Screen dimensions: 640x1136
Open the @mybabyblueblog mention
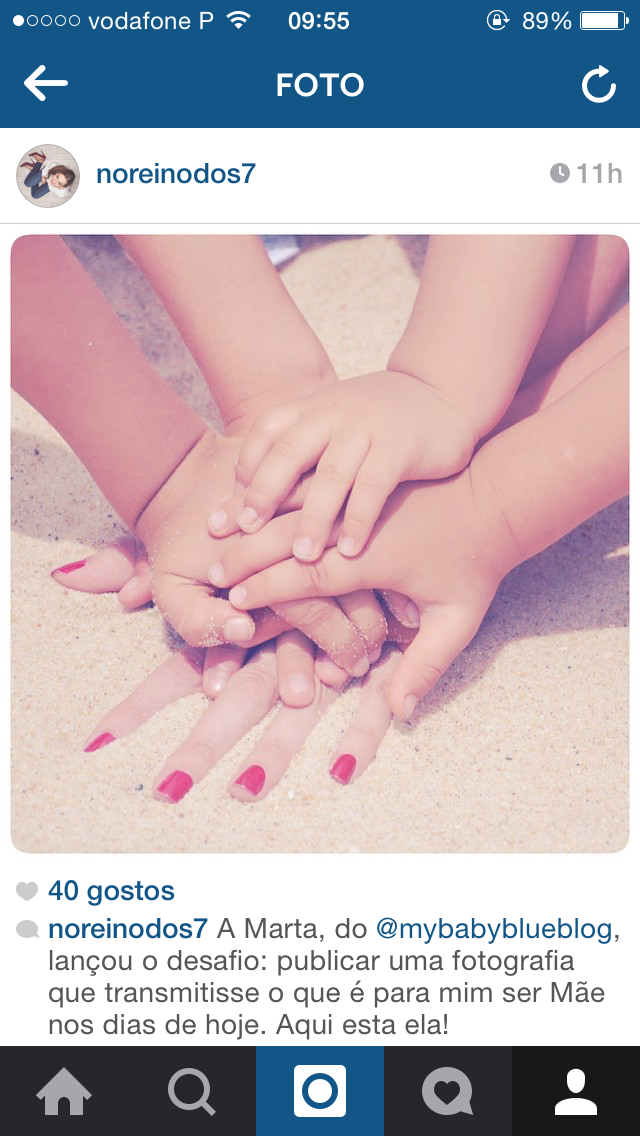(493, 929)
